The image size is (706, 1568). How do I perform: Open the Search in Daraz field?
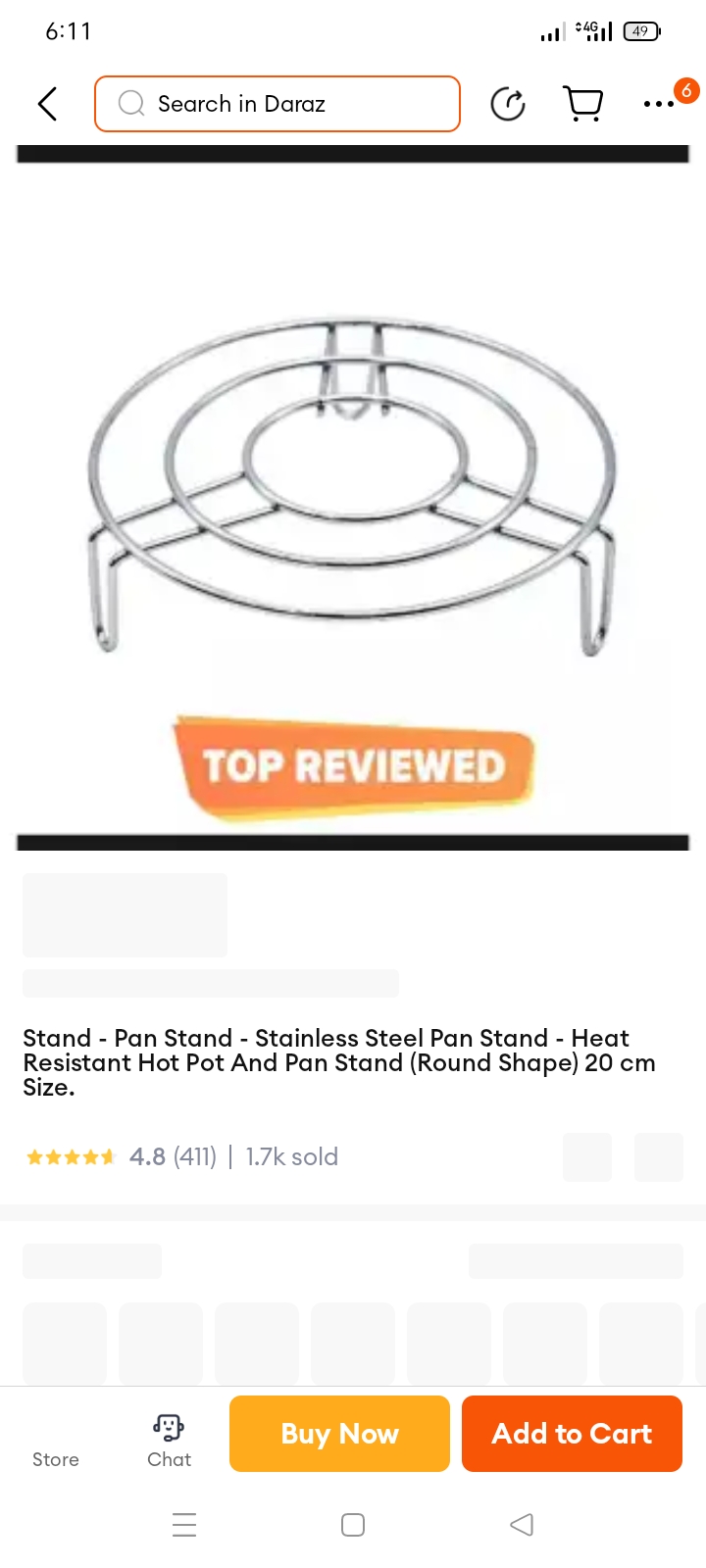(x=277, y=104)
